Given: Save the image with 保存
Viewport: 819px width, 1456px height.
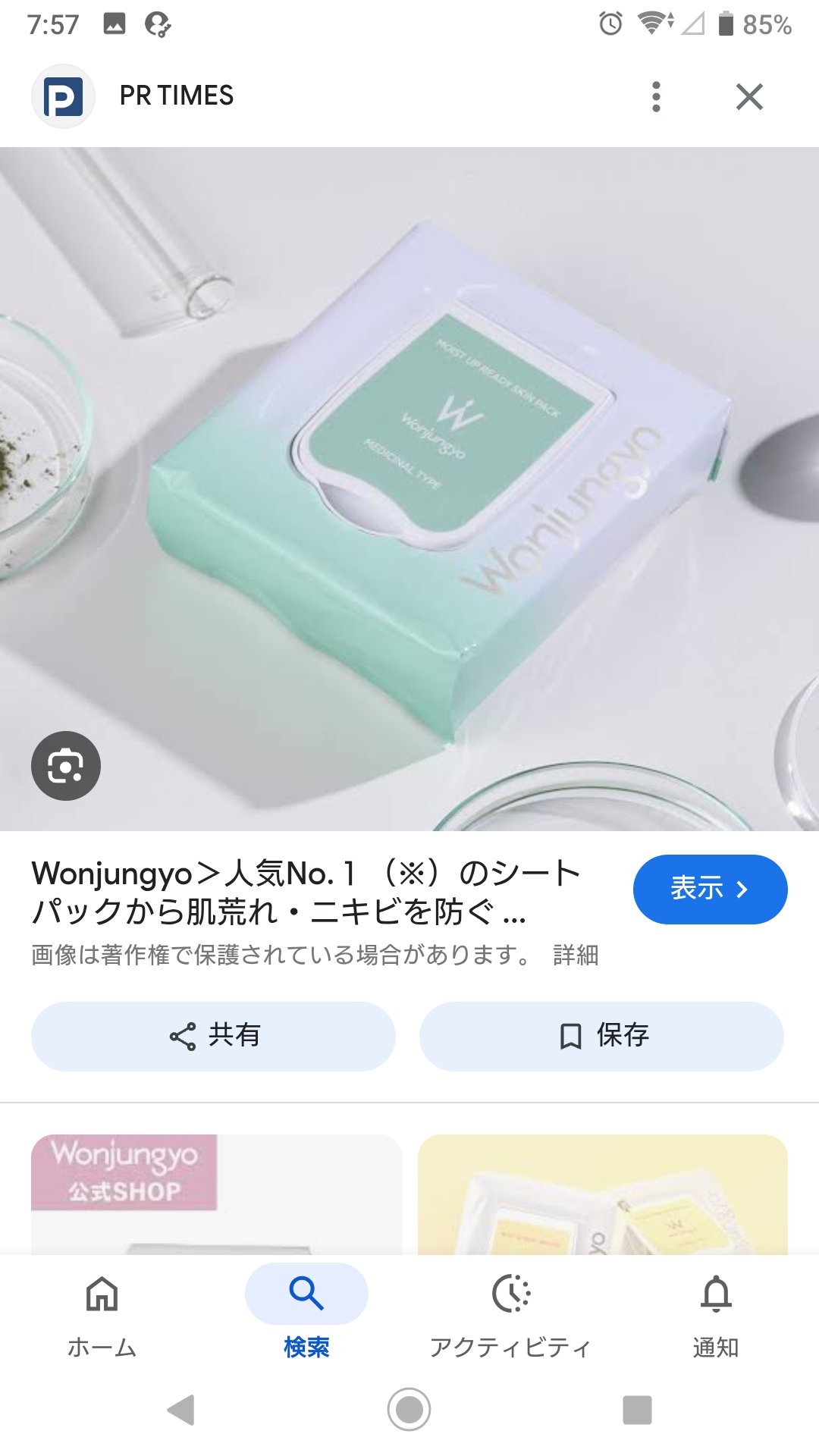Looking at the screenshot, I should coord(601,1036).
